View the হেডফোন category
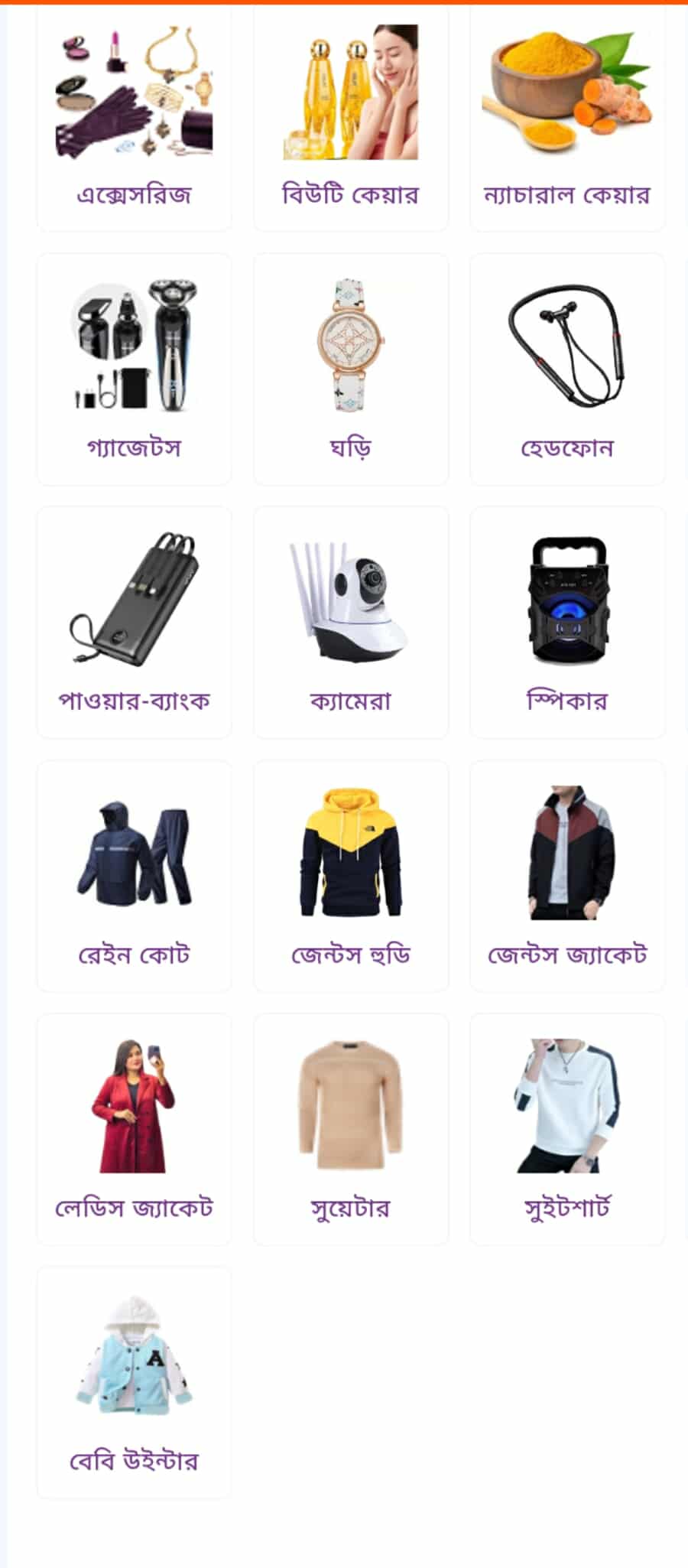This screenshot has height=1568, width=688. pos(567,369)
